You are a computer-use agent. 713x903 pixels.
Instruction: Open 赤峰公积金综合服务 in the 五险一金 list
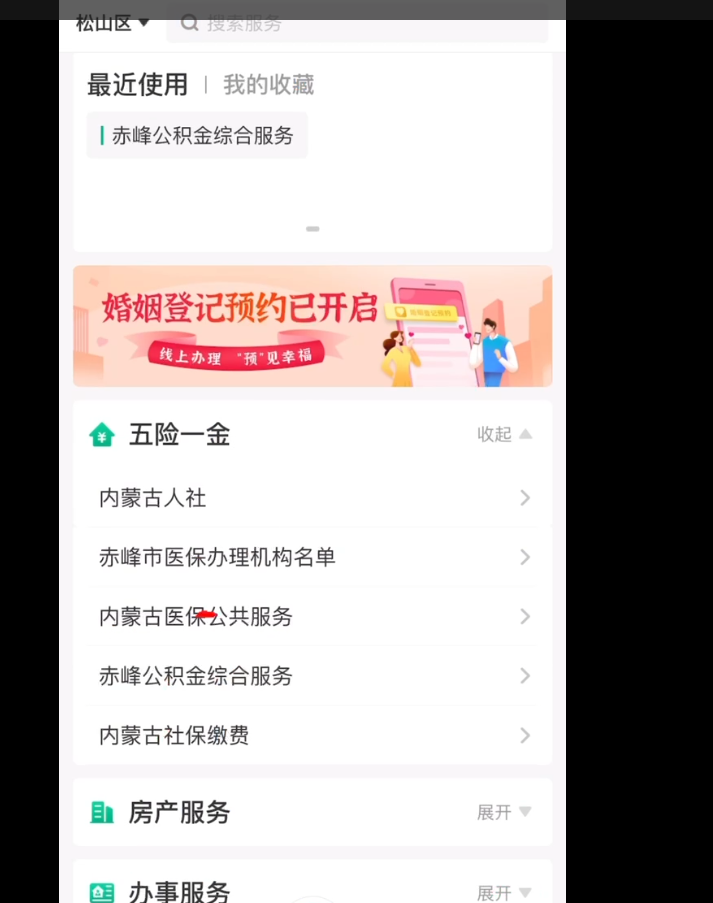click(312, 676)
